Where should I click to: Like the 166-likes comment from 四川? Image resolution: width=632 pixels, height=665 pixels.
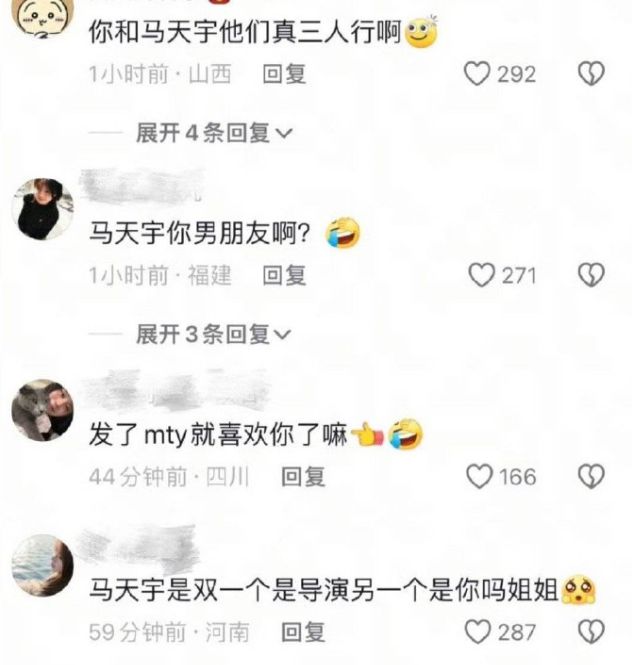[481, 477]
